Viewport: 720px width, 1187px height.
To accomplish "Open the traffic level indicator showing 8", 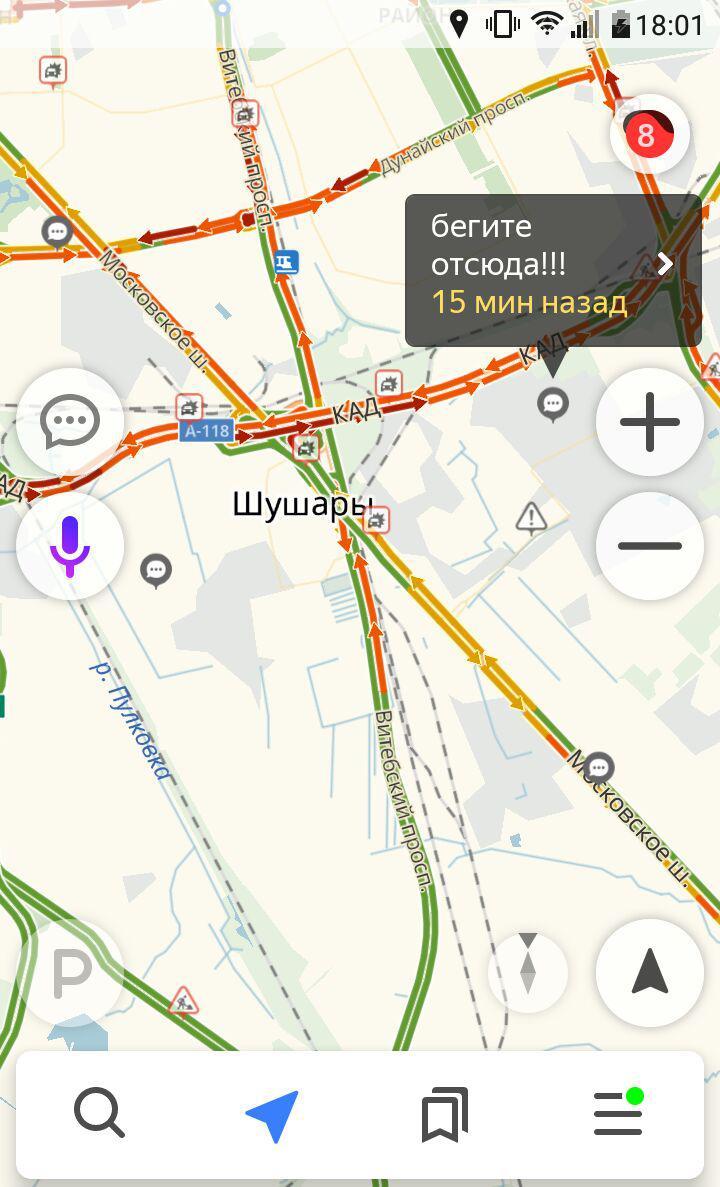I will pyautogui.click(x=650, y=134).
